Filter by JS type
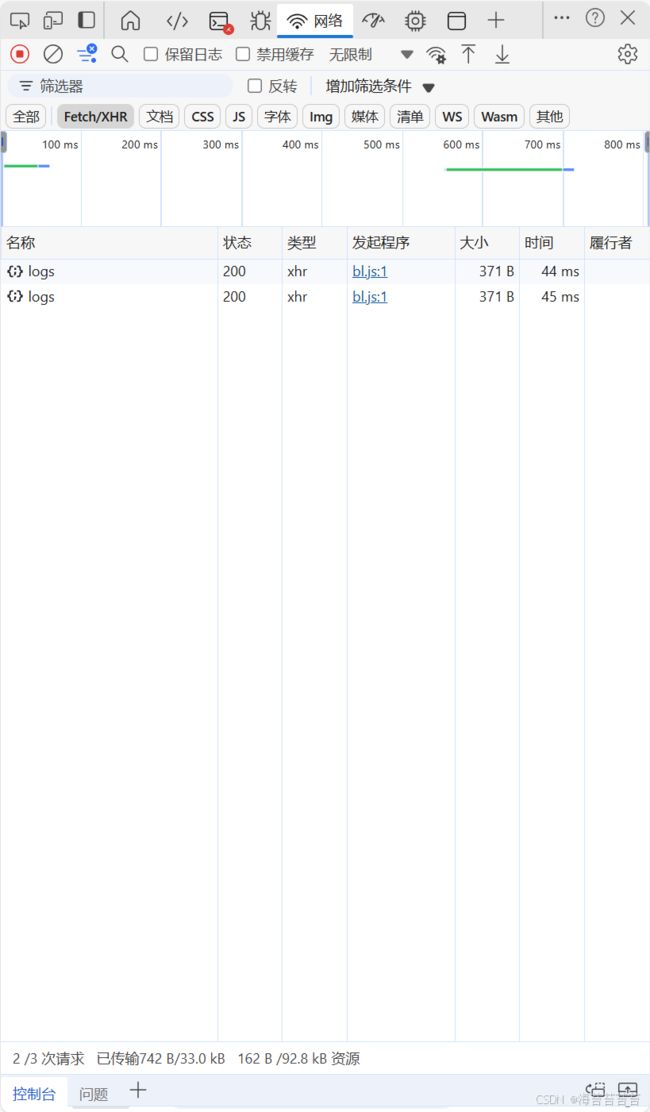The height and width of the screenshot is (1112, 650). tap(239, 116)
